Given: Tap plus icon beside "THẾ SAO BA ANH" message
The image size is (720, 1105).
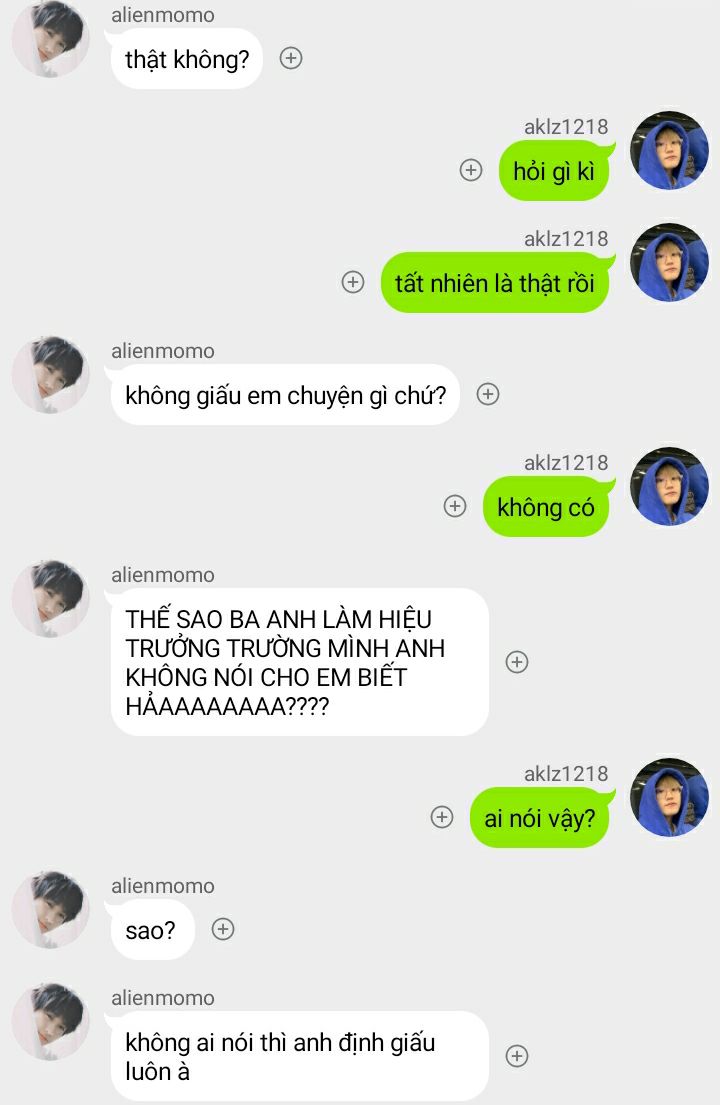Looking at the screenshot, I should (516, 662).
